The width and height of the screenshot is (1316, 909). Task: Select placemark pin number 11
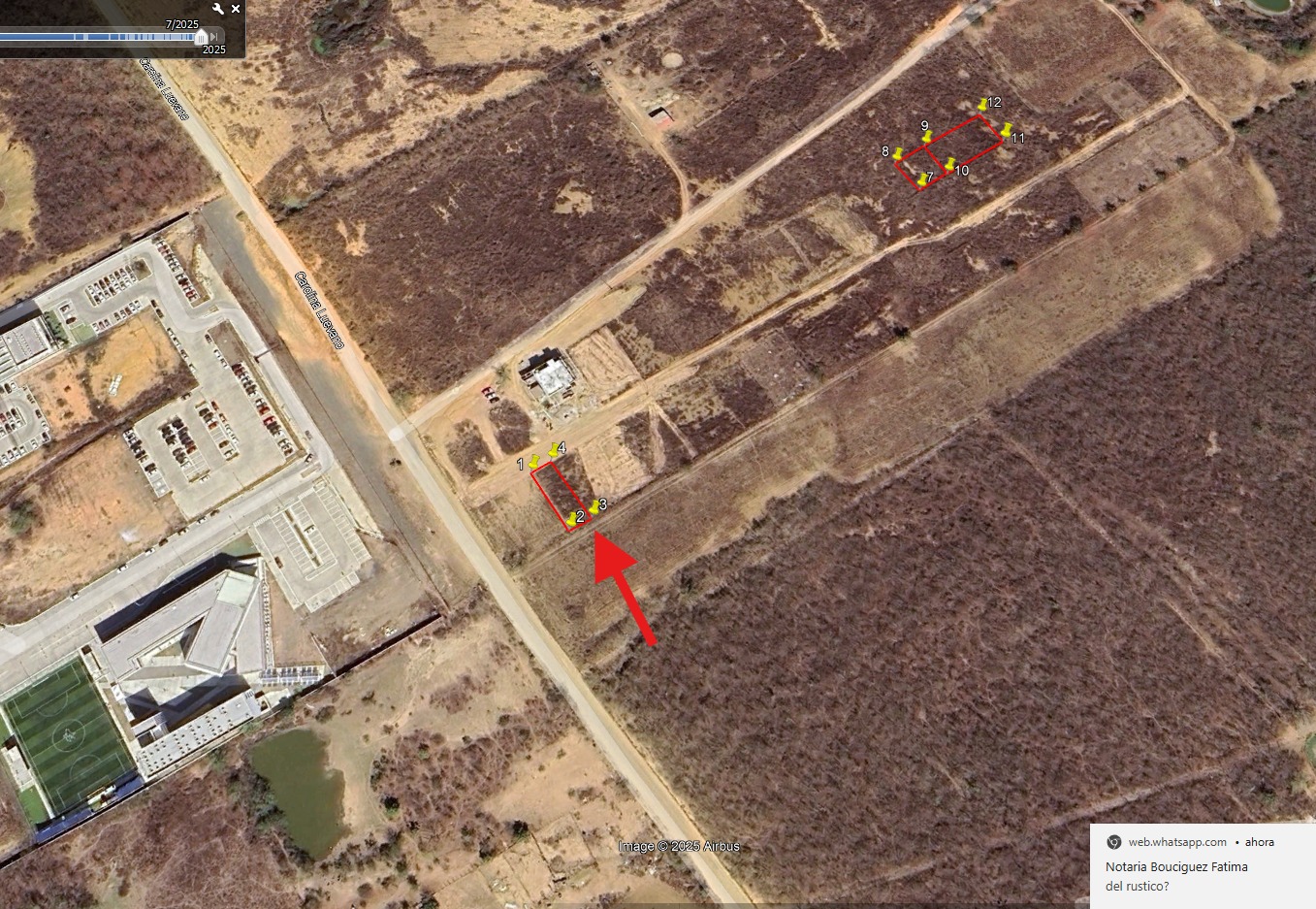[1007, 130]
